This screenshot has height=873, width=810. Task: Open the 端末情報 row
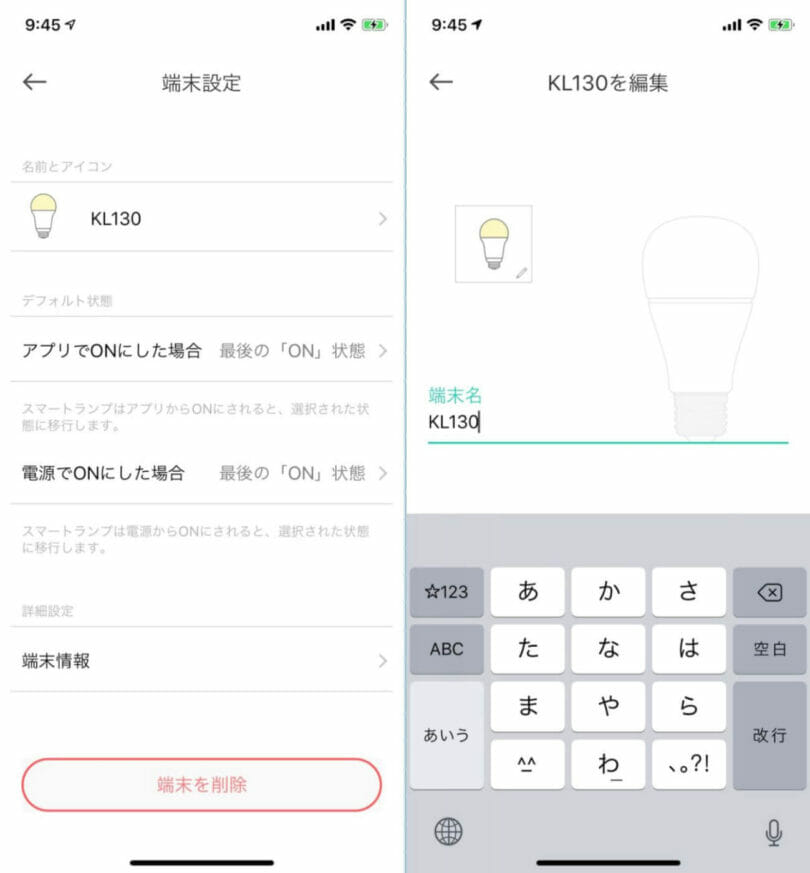[x=202, y=661]
